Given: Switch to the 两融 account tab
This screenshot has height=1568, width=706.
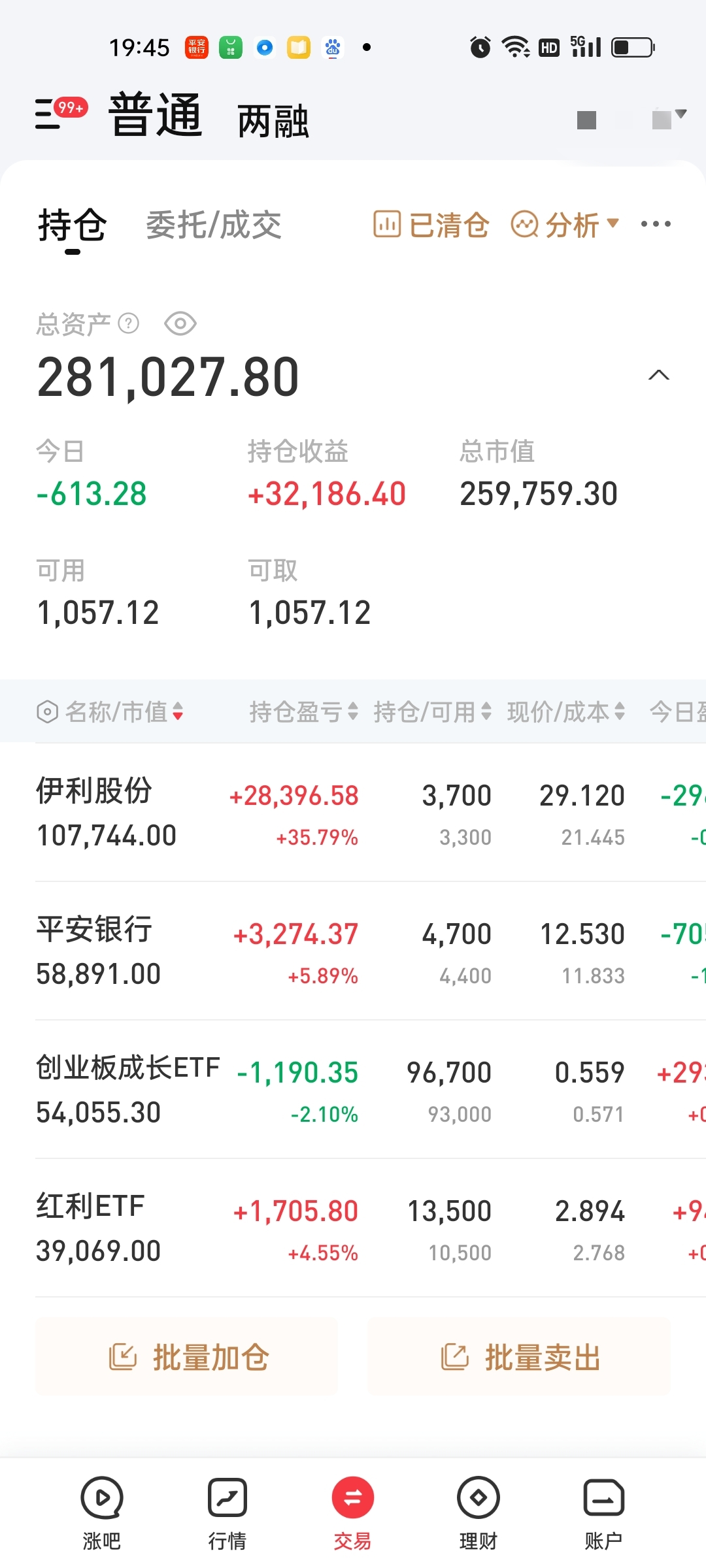Looking at the screenshot, I should point(273,121).
